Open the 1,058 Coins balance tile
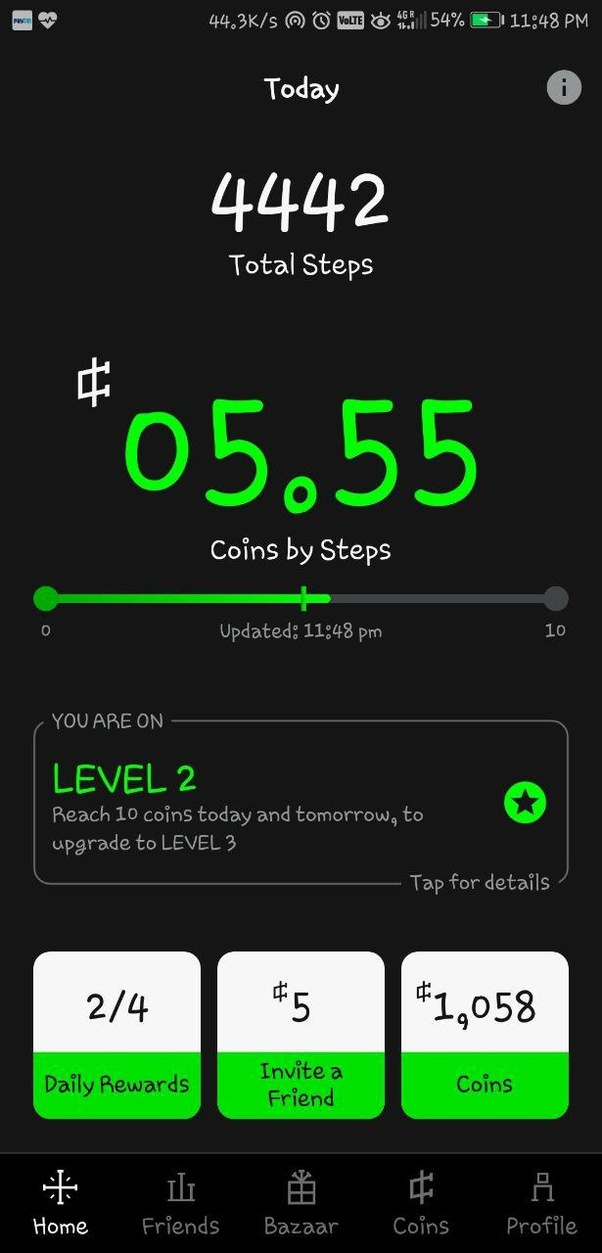 click(485, 1034)
